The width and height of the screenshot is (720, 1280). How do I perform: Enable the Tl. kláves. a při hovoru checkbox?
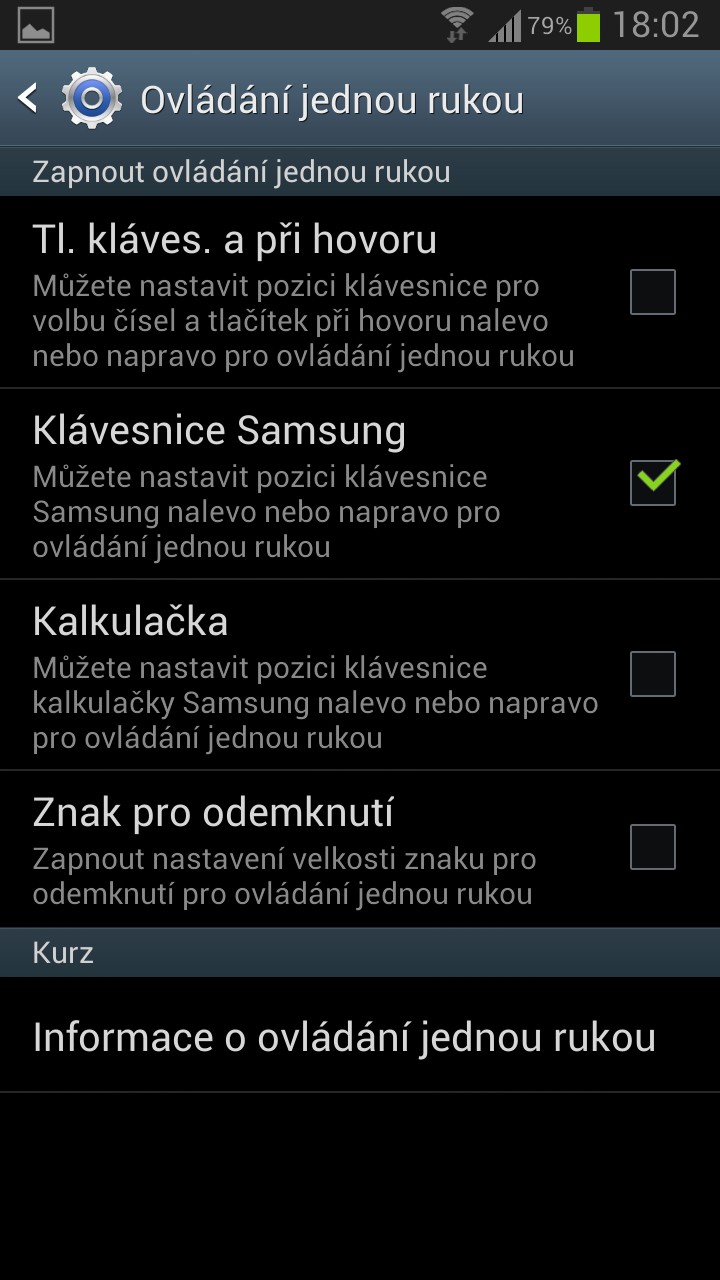pos(653,292)
